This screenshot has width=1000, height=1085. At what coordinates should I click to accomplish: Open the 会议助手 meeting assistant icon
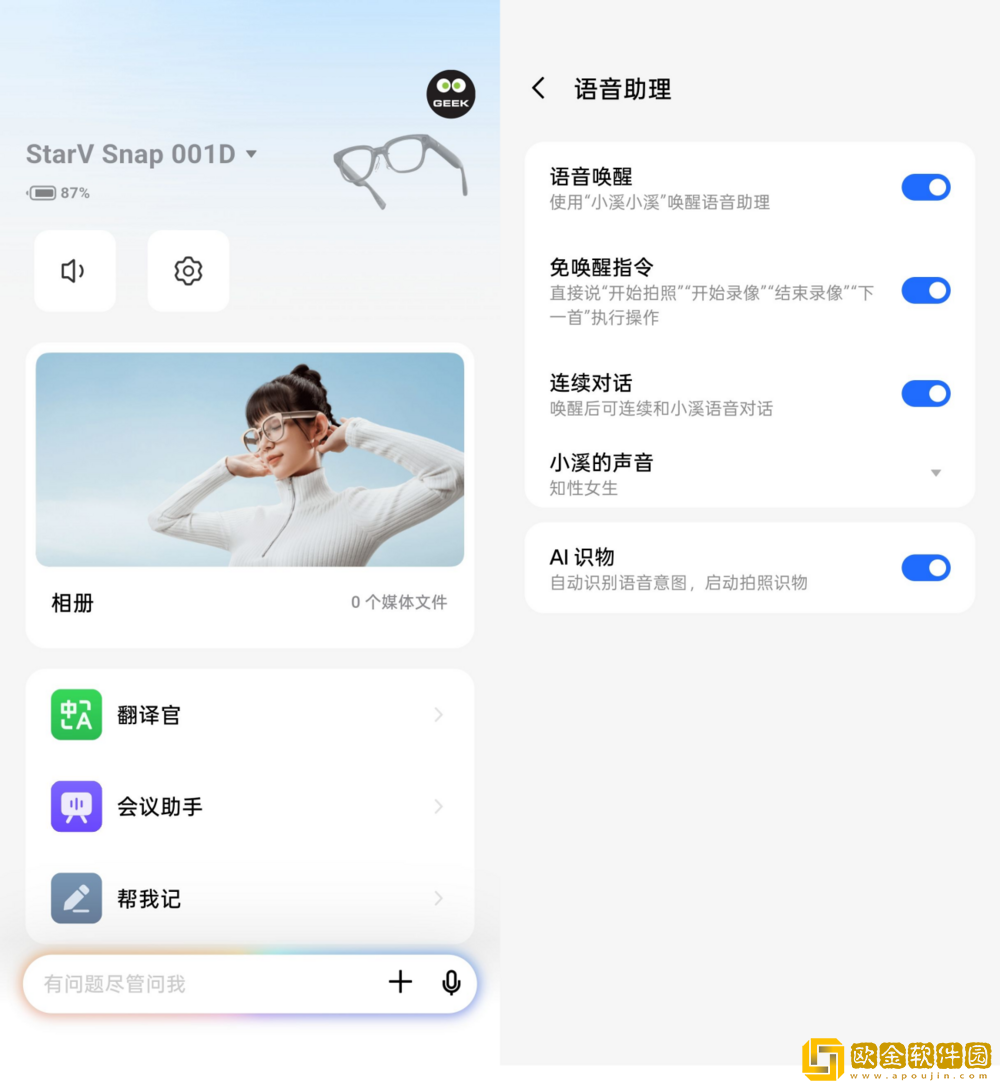(x=75, y=807)
